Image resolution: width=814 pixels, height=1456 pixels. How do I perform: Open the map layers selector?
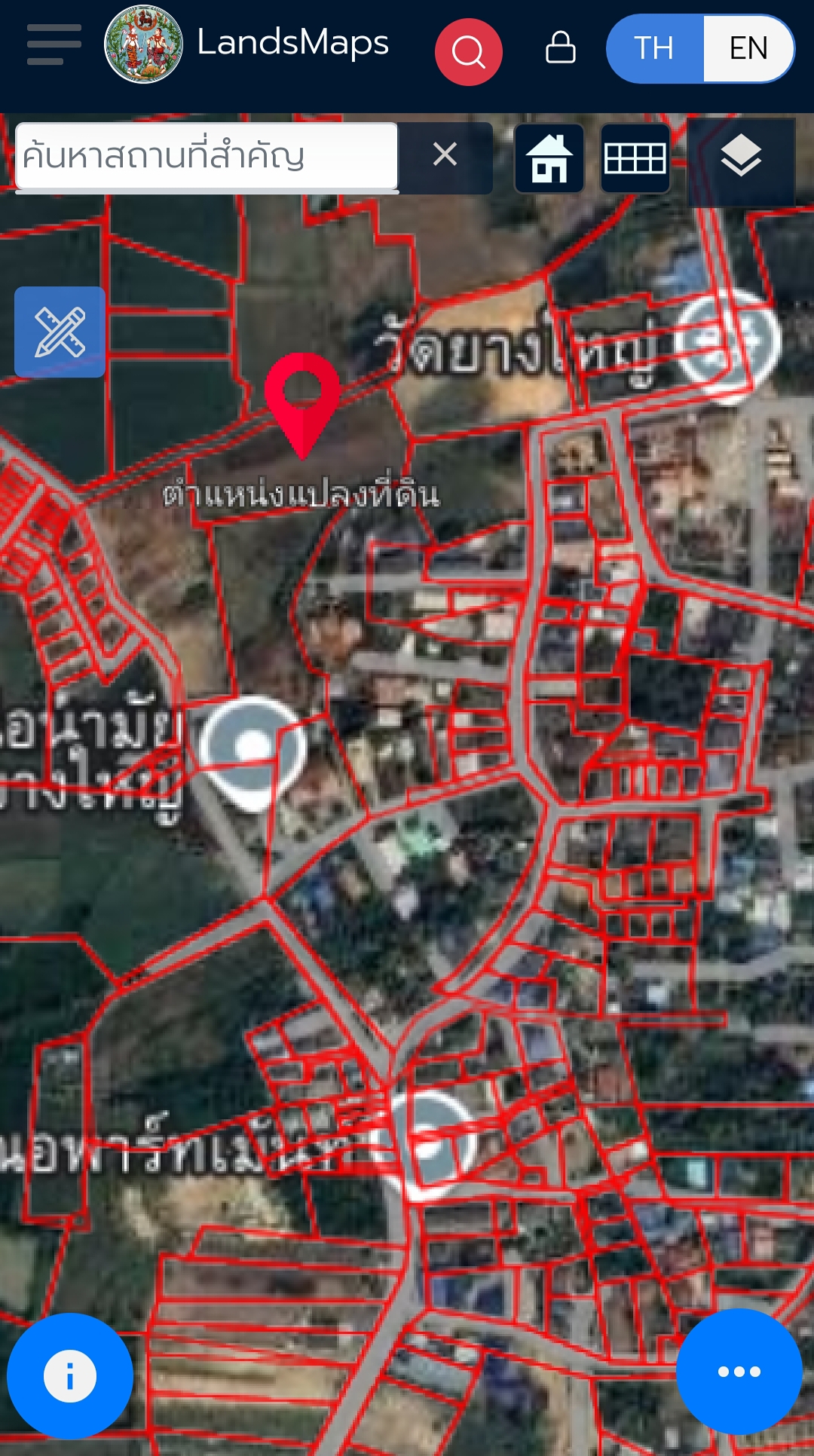tap(741, 157)
